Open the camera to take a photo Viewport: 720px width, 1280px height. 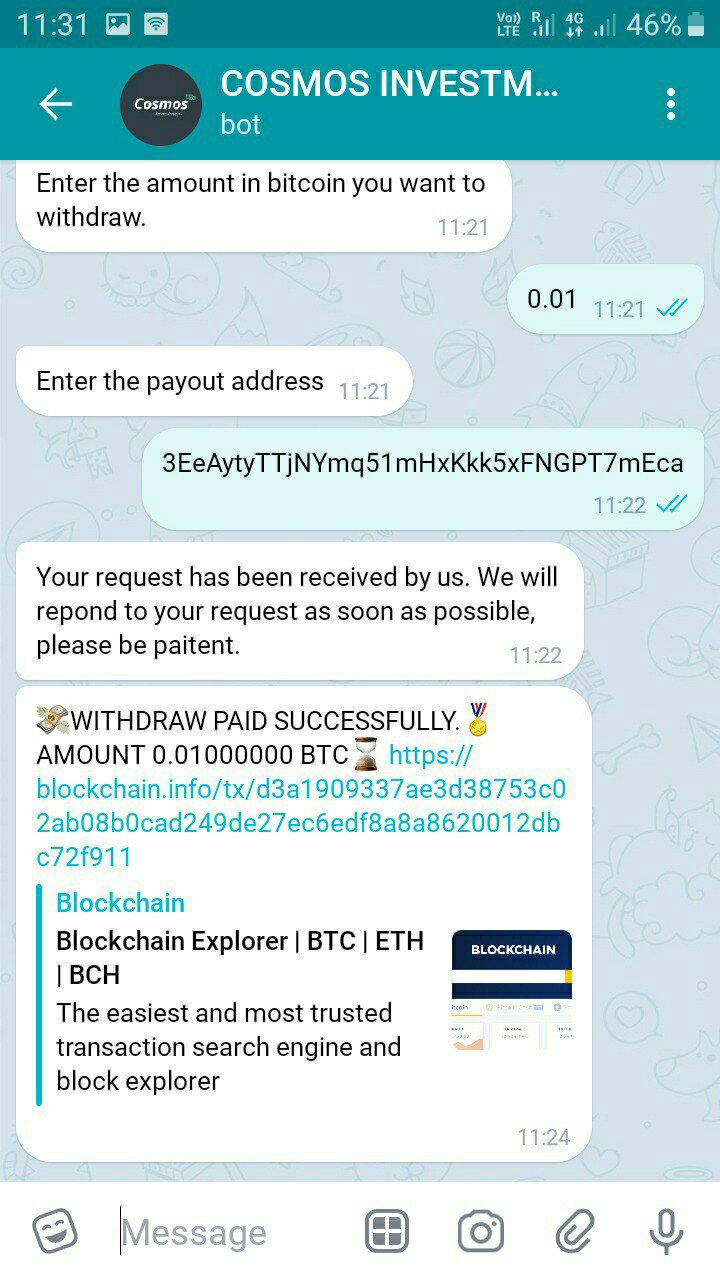(x=480, y=1231)
